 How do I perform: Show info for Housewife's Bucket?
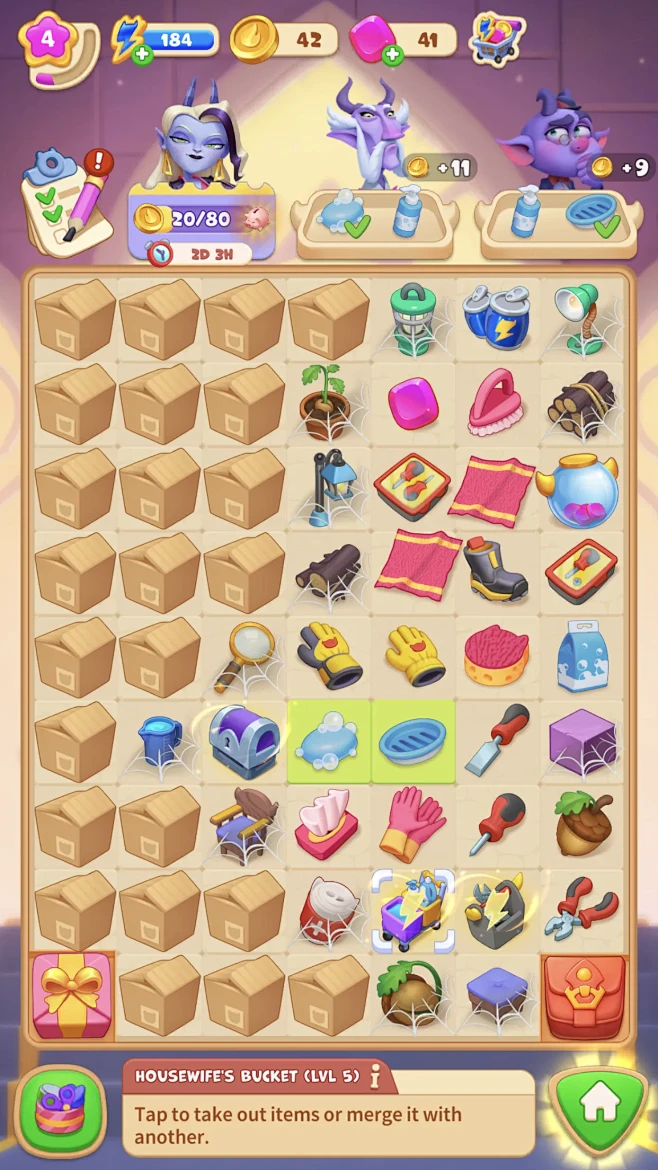click(x=376, y=1076)
